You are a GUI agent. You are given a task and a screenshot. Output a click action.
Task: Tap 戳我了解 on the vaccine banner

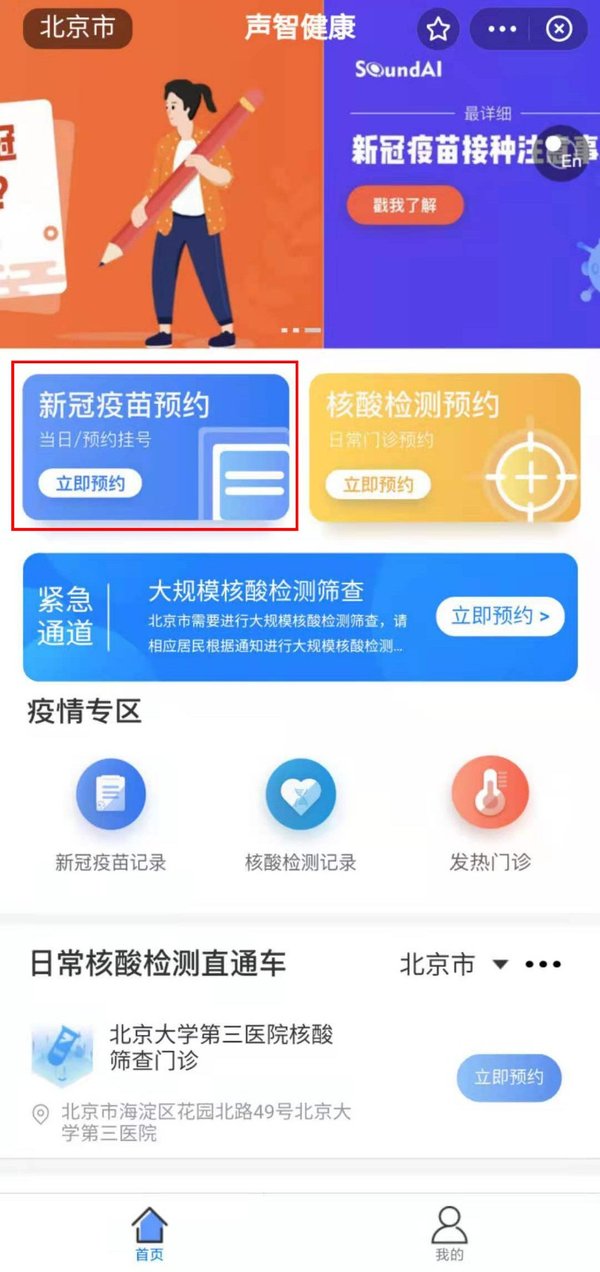tap(405, 205)
